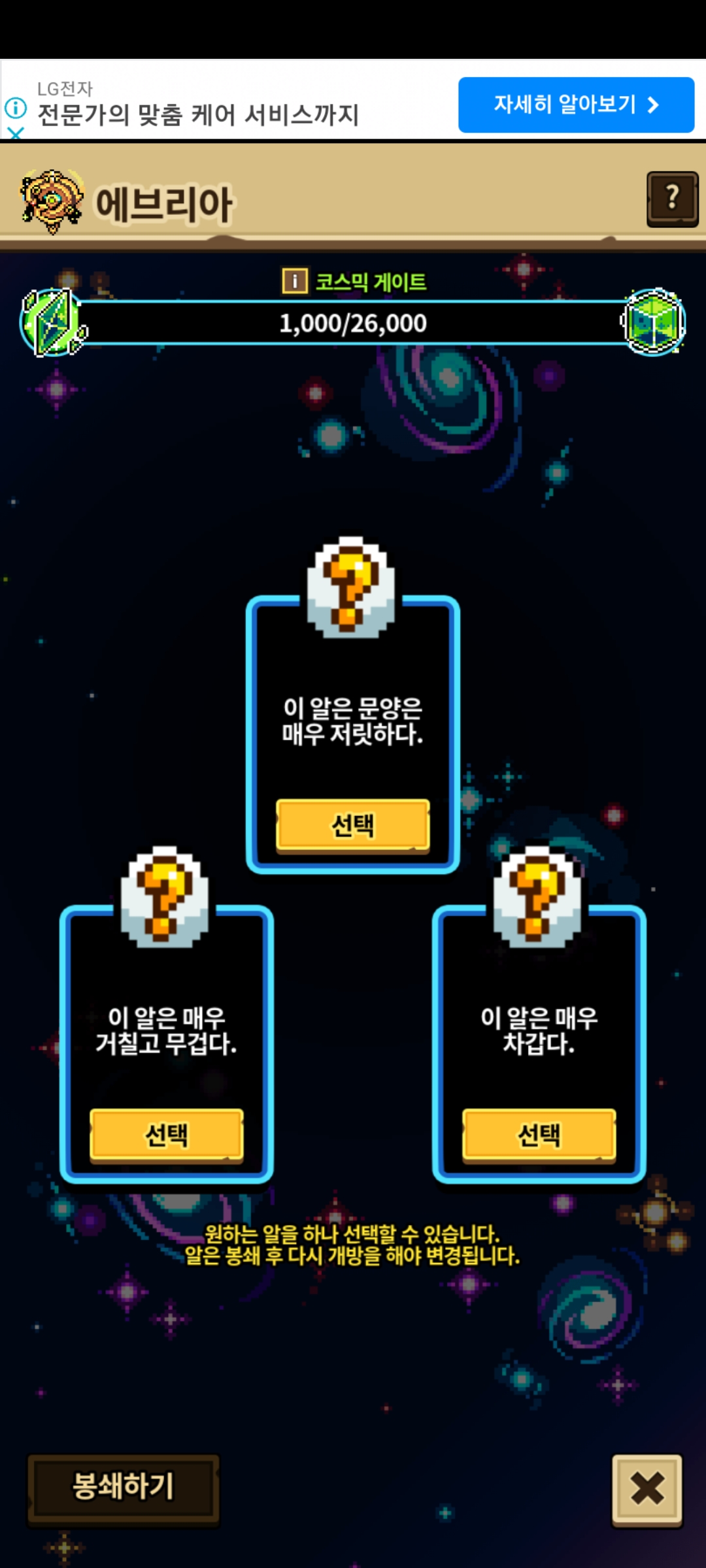Select the egg with the eerie pattern

click(x=352, y=825)
